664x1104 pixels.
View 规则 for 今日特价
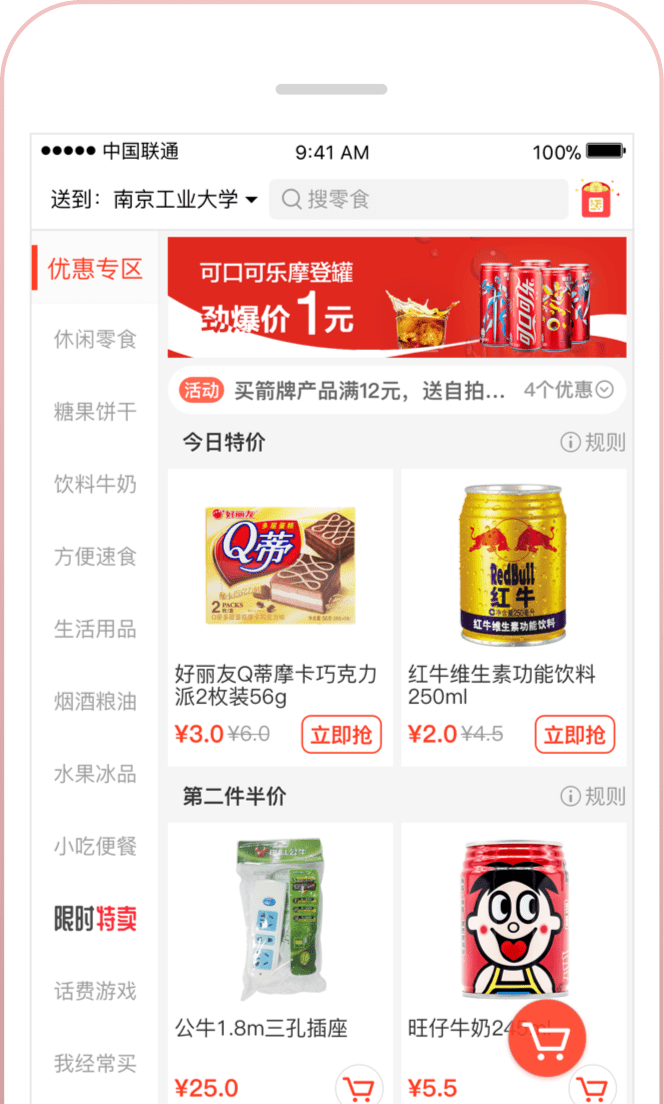593,442
